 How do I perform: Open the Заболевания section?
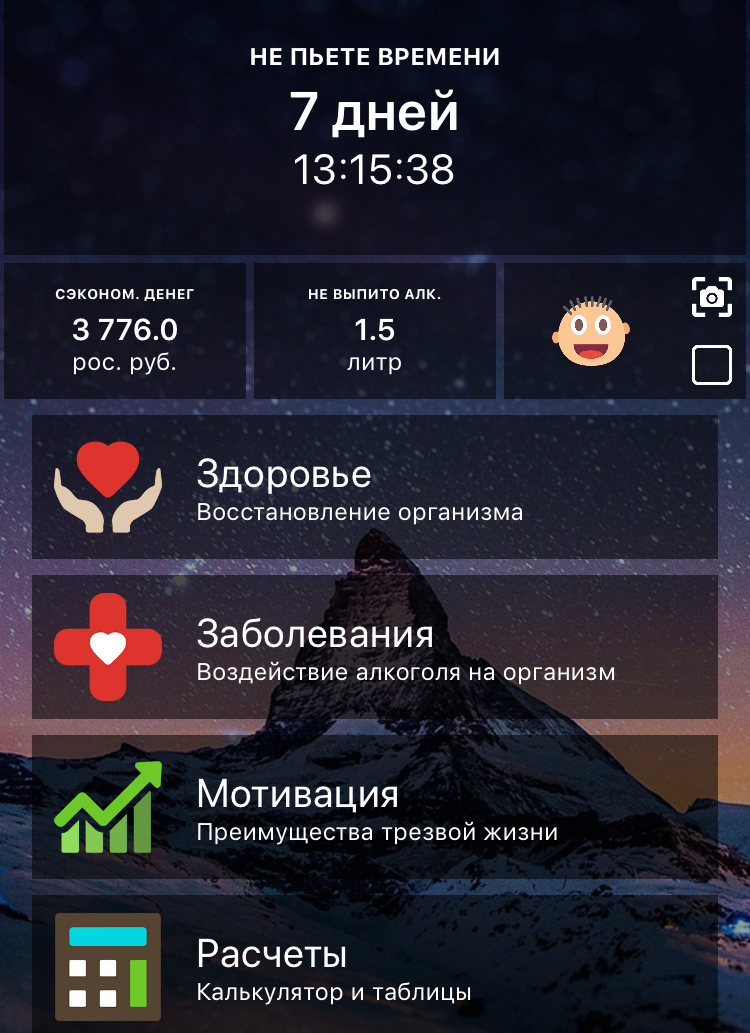click(375, 647)
